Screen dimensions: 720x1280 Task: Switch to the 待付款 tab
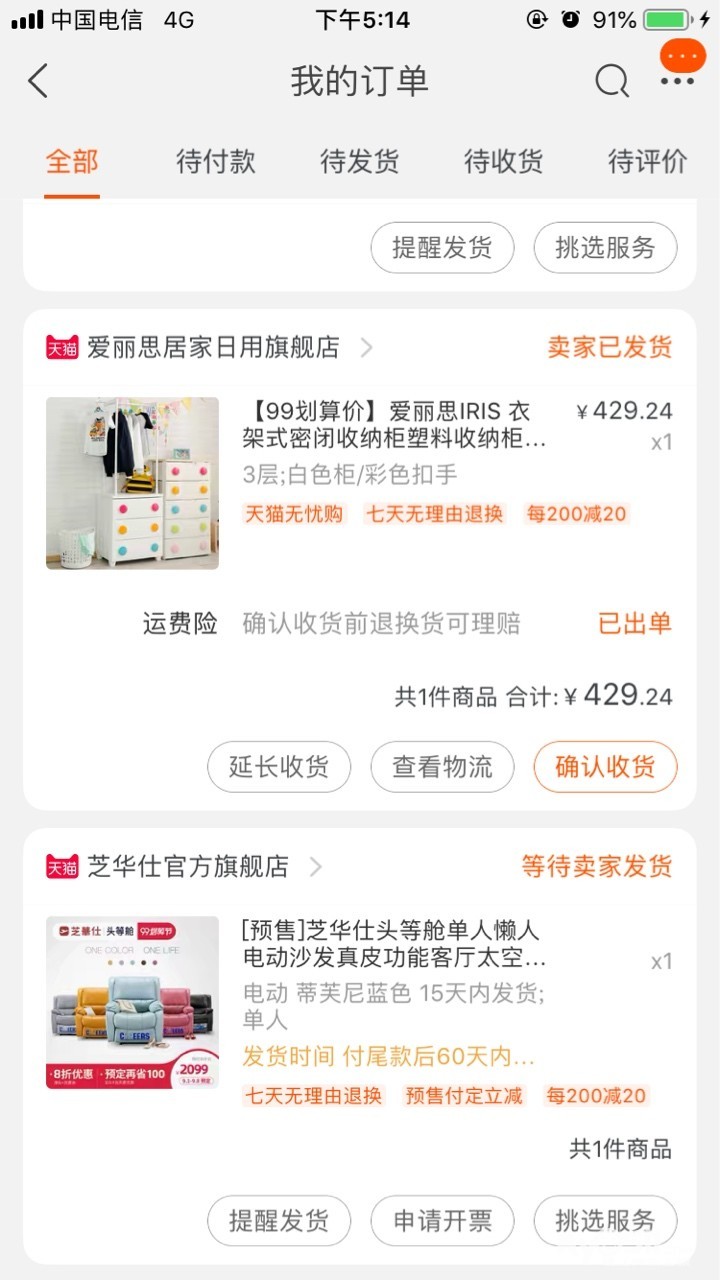pos(216,161)
